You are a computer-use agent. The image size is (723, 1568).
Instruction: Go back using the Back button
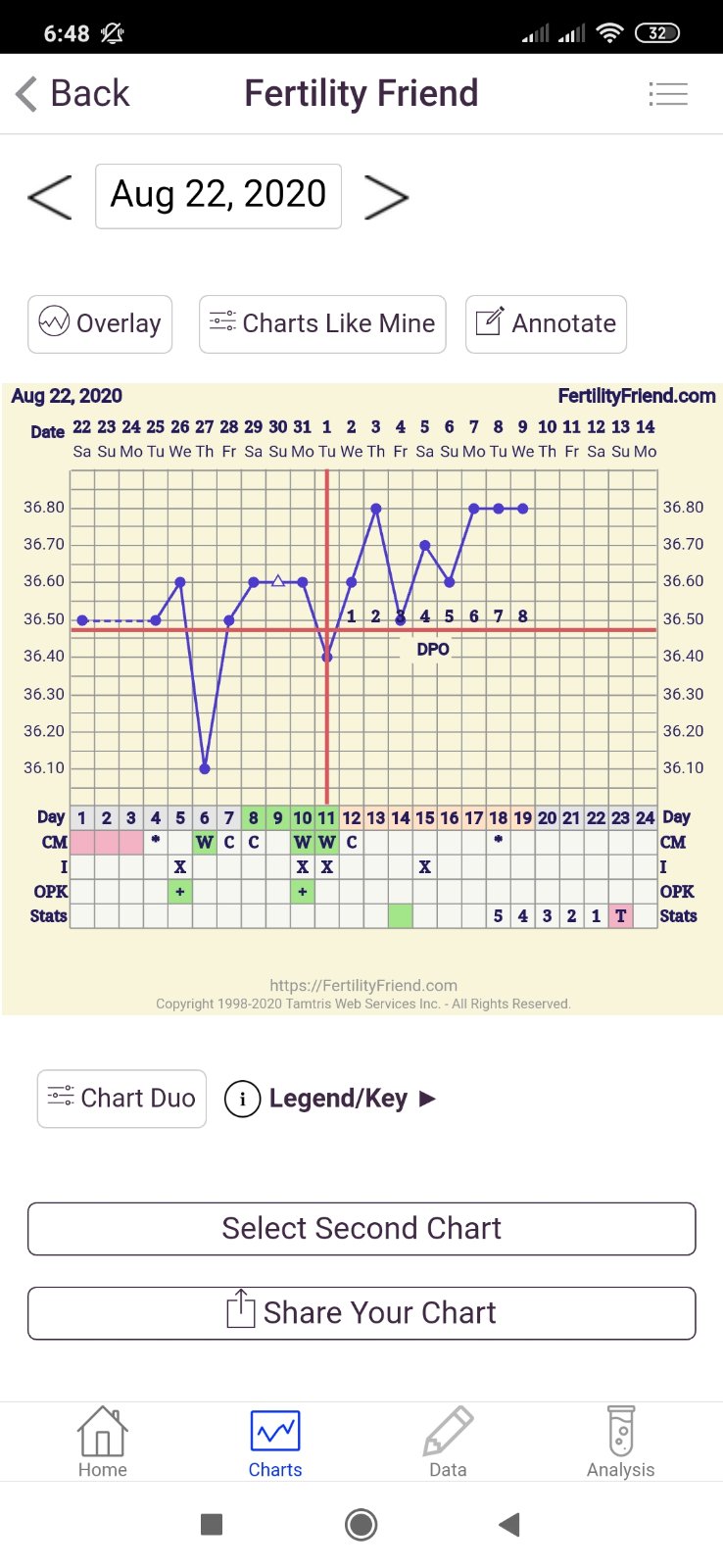point(73,94)
